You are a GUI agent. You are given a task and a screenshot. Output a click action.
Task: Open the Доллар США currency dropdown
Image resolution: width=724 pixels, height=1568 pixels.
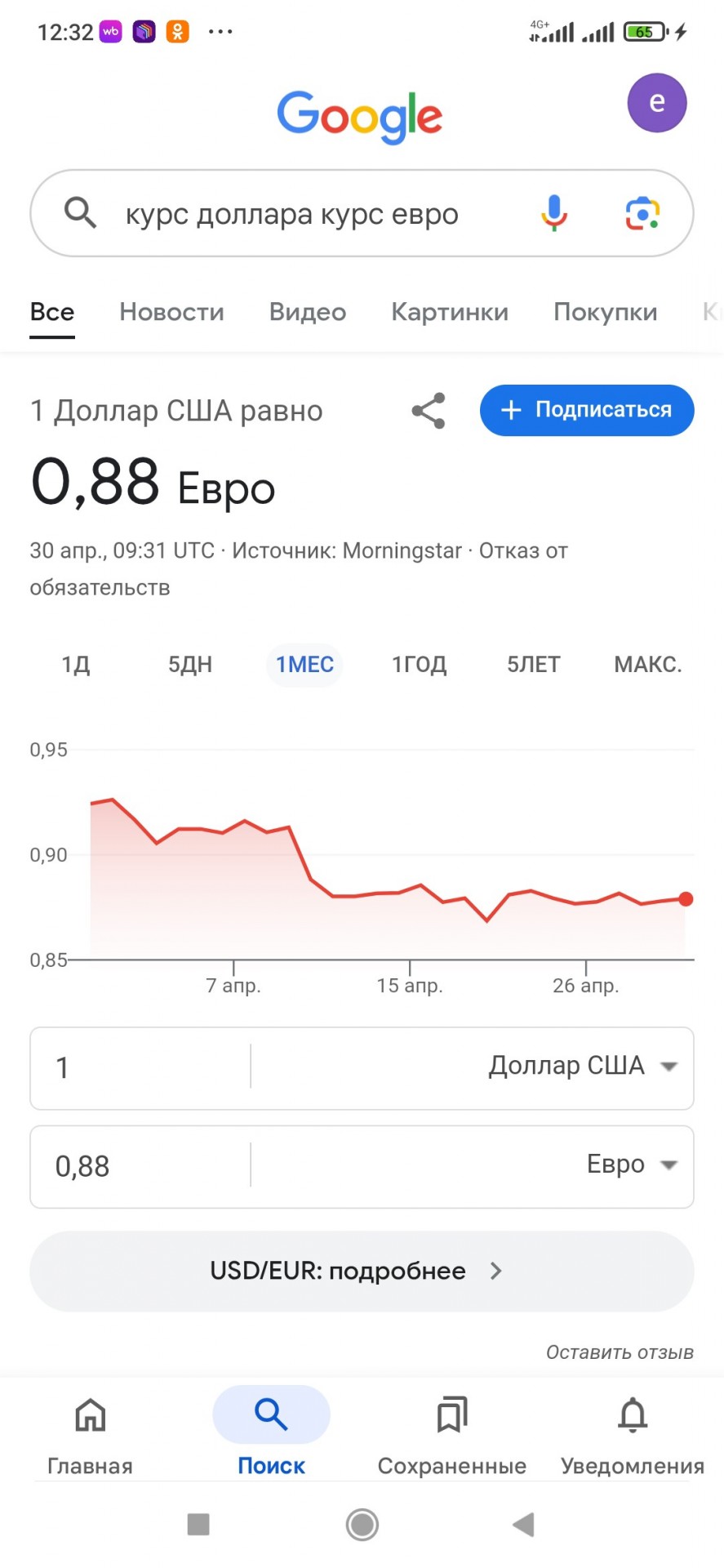coord(583,1066)
